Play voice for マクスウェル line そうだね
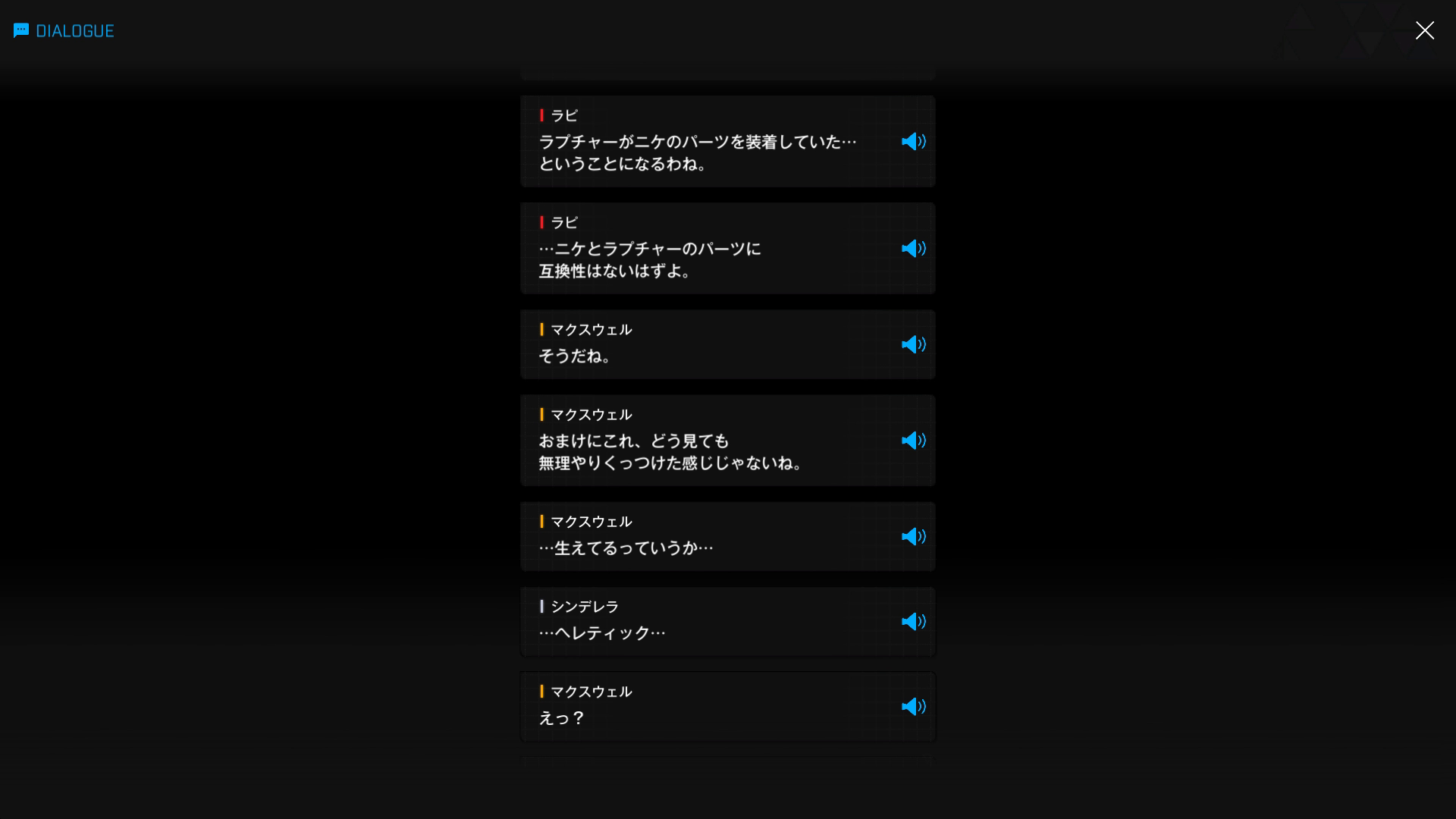 913,344
